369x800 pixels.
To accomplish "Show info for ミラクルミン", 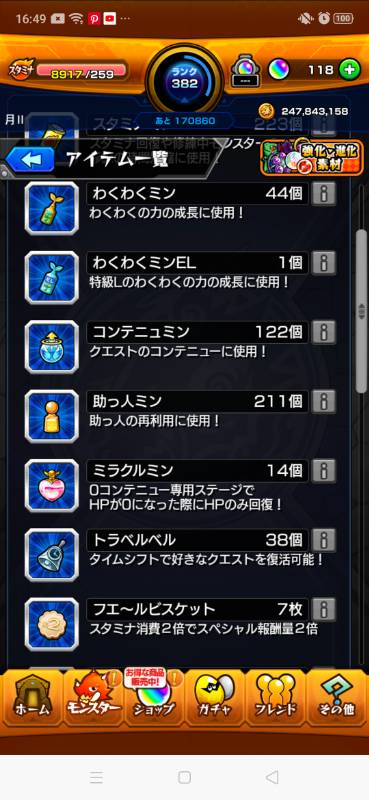I will (x=324, y=470).
